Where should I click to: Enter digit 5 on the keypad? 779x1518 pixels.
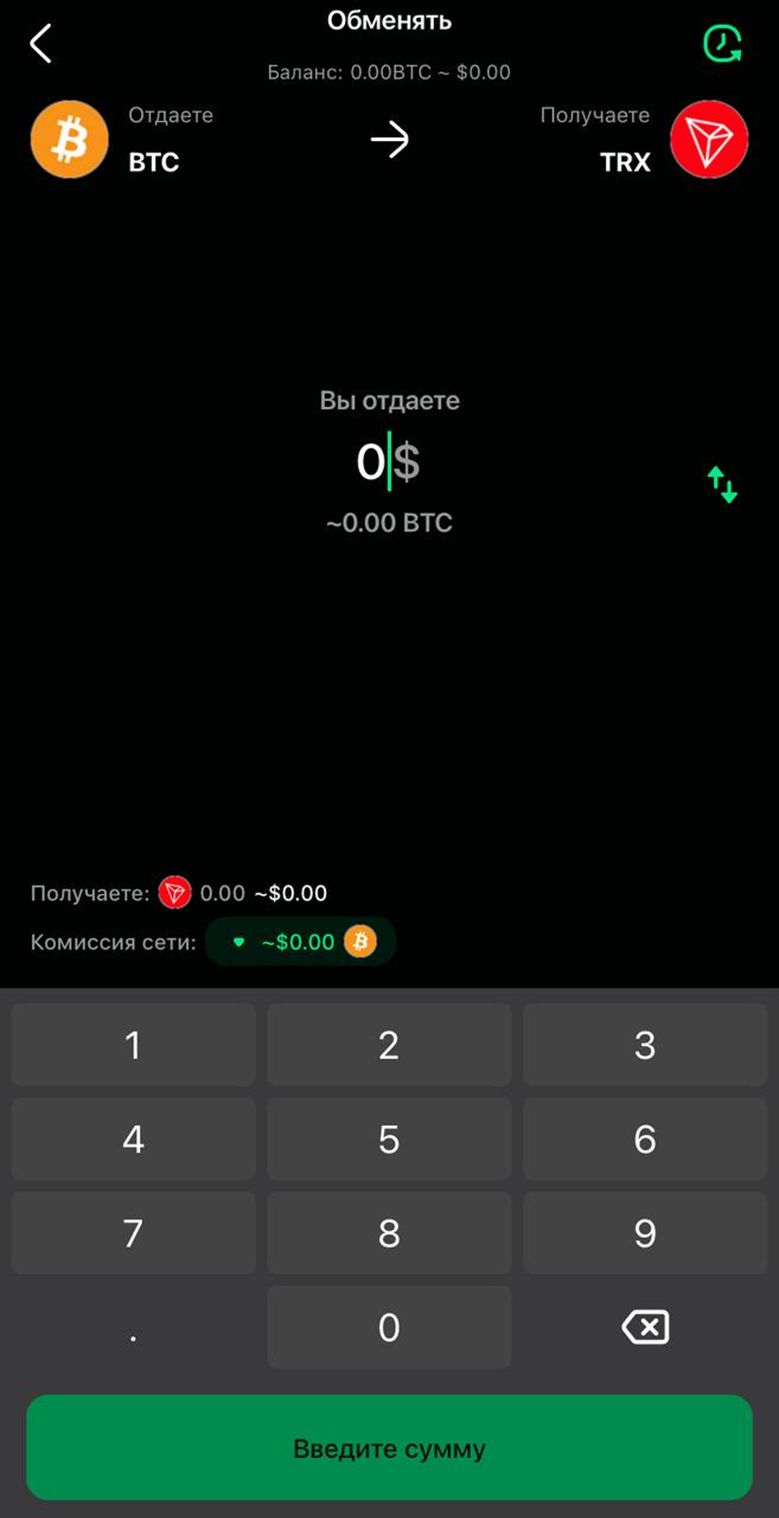[x=389, y=1139]
